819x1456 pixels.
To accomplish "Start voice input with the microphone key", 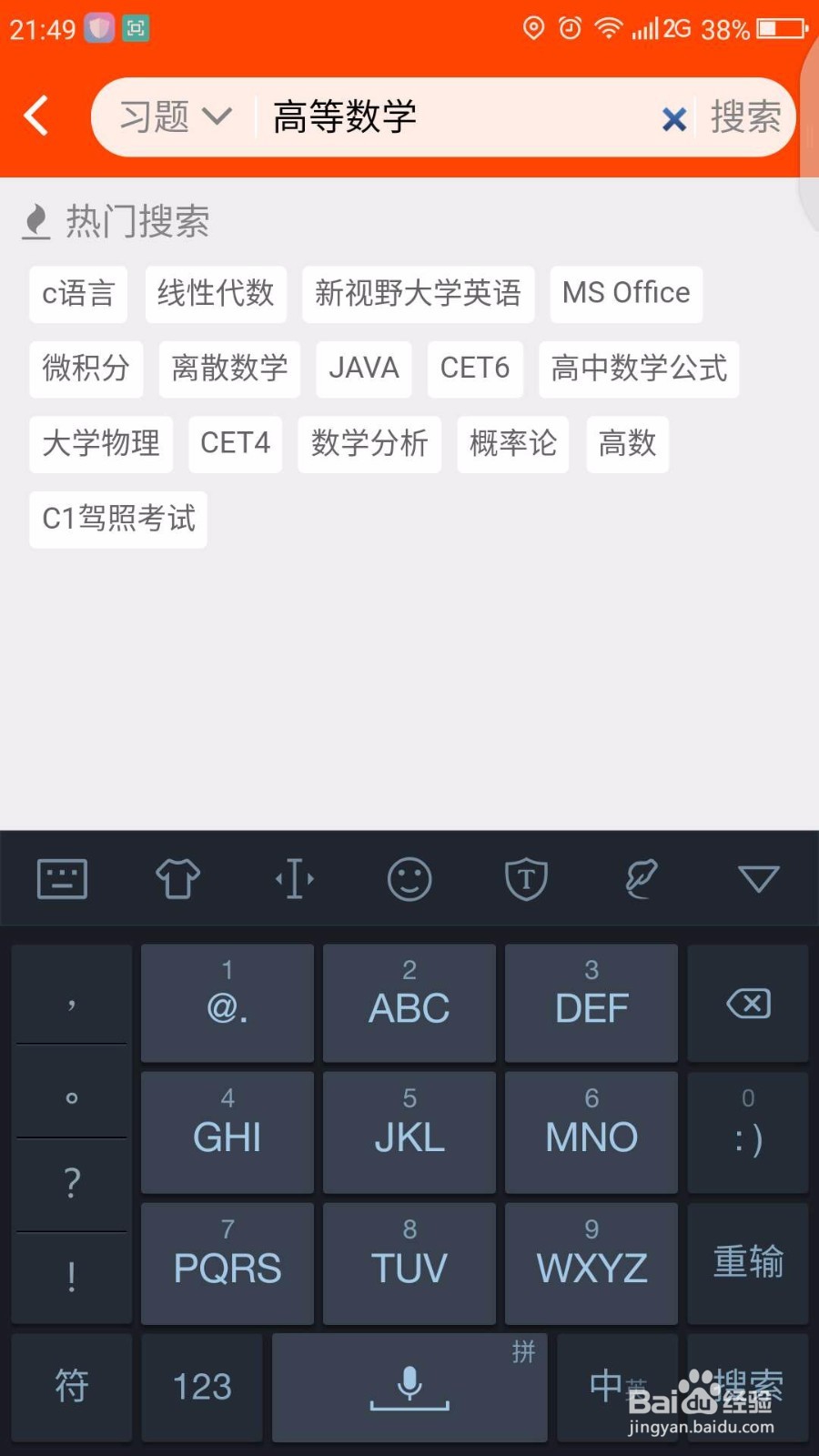I will (x=409, y=1385).
